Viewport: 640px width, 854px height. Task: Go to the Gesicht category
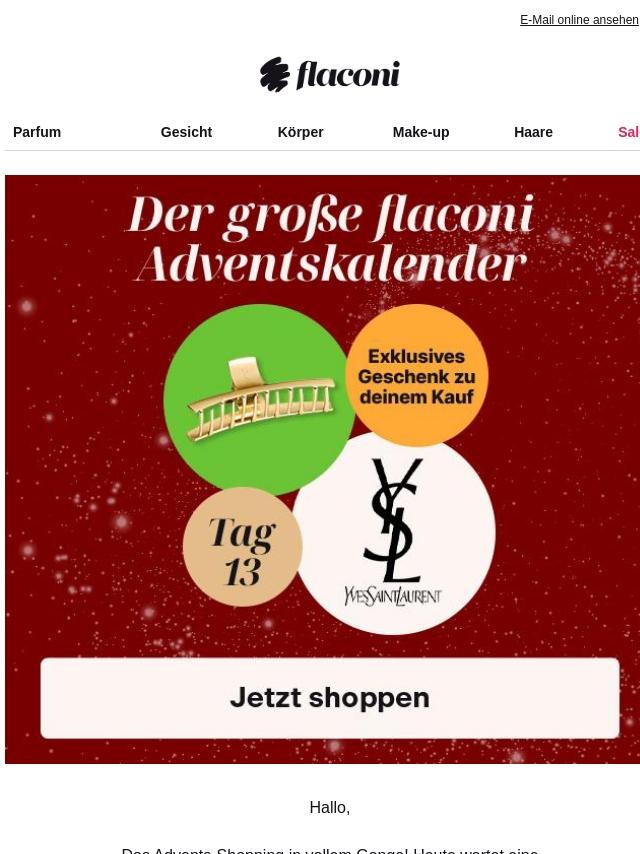(186, 132)
